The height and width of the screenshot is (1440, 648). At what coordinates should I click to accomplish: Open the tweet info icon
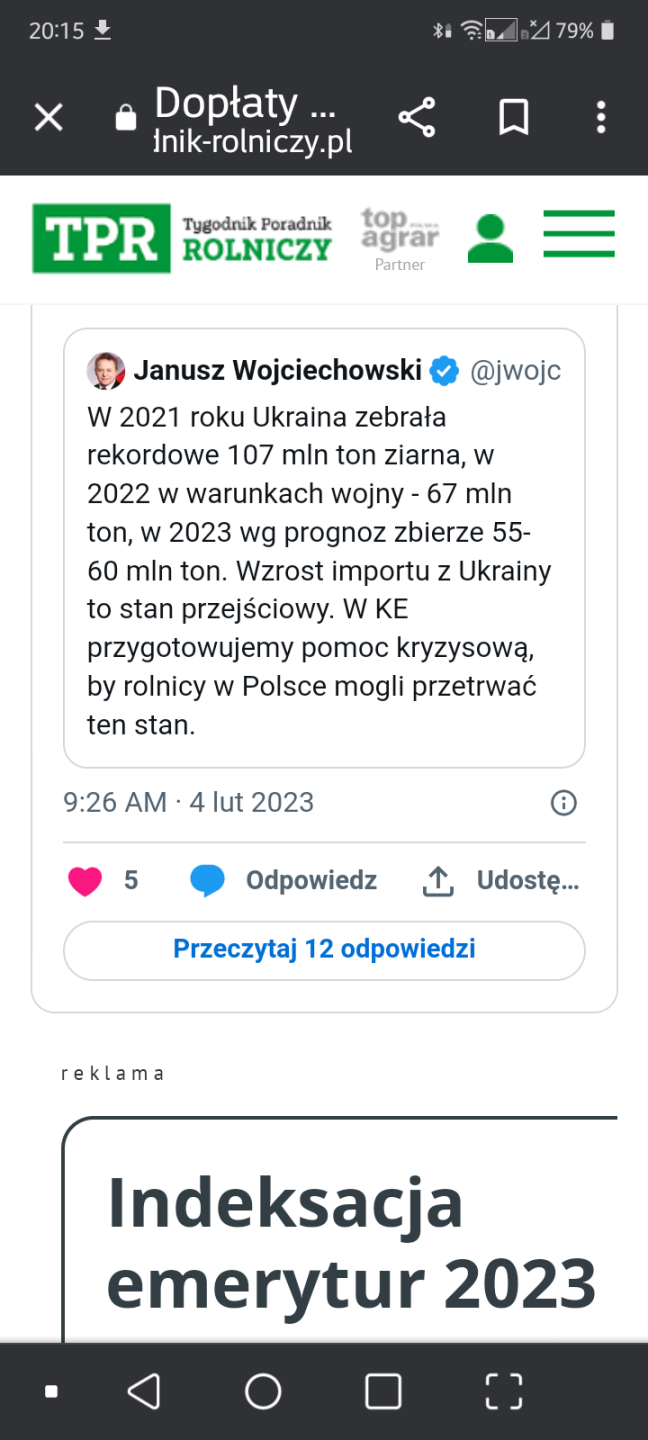564,802
